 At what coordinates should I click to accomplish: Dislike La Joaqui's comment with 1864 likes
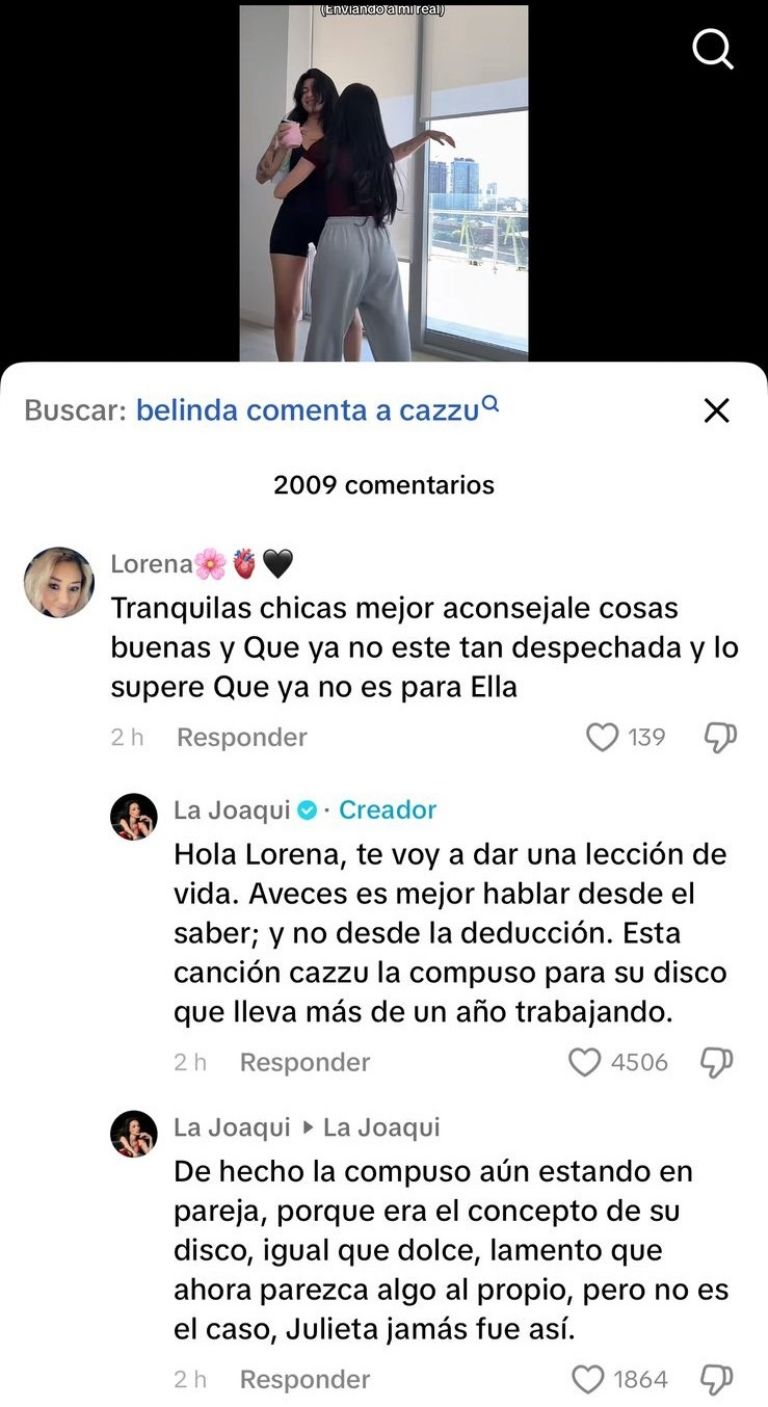716,1381
